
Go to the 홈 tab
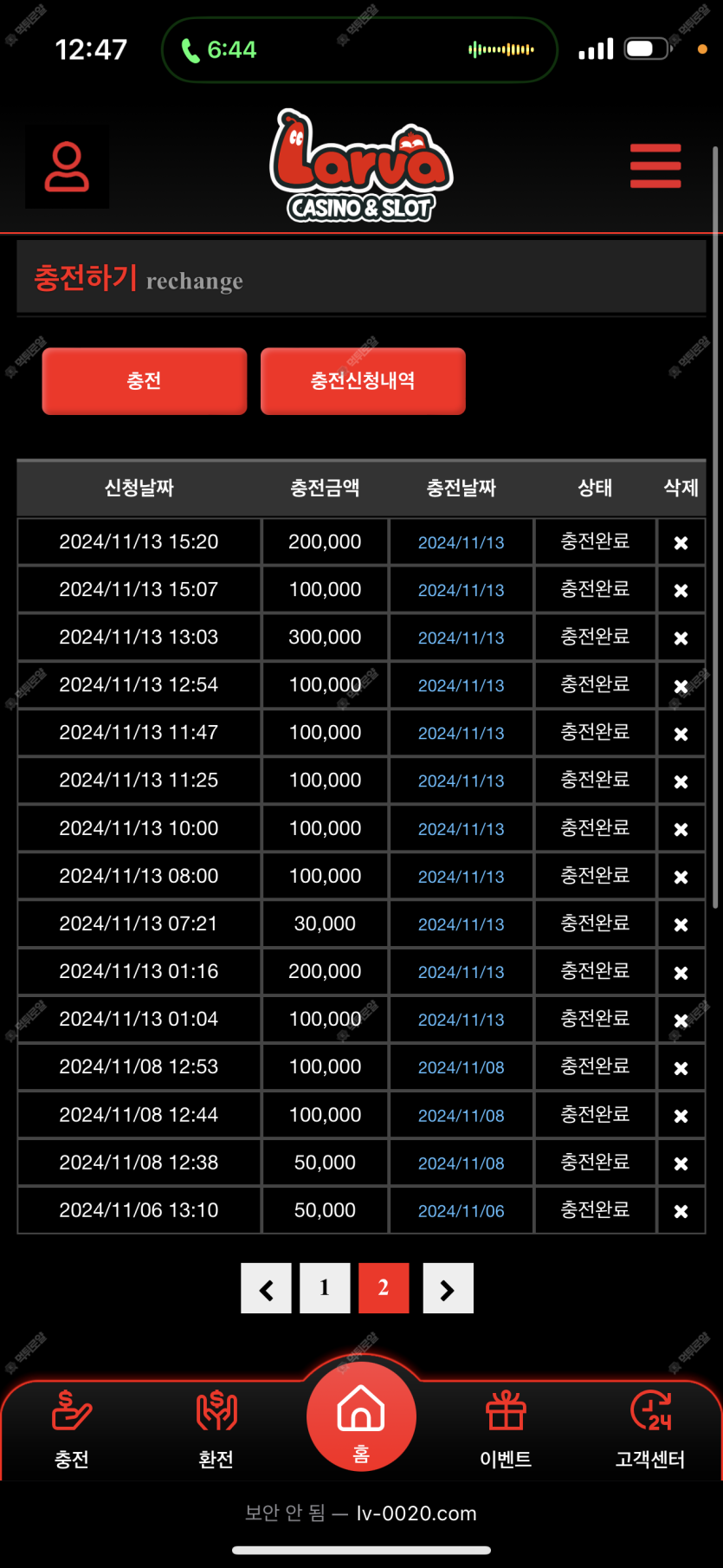tap(361, 1416)
